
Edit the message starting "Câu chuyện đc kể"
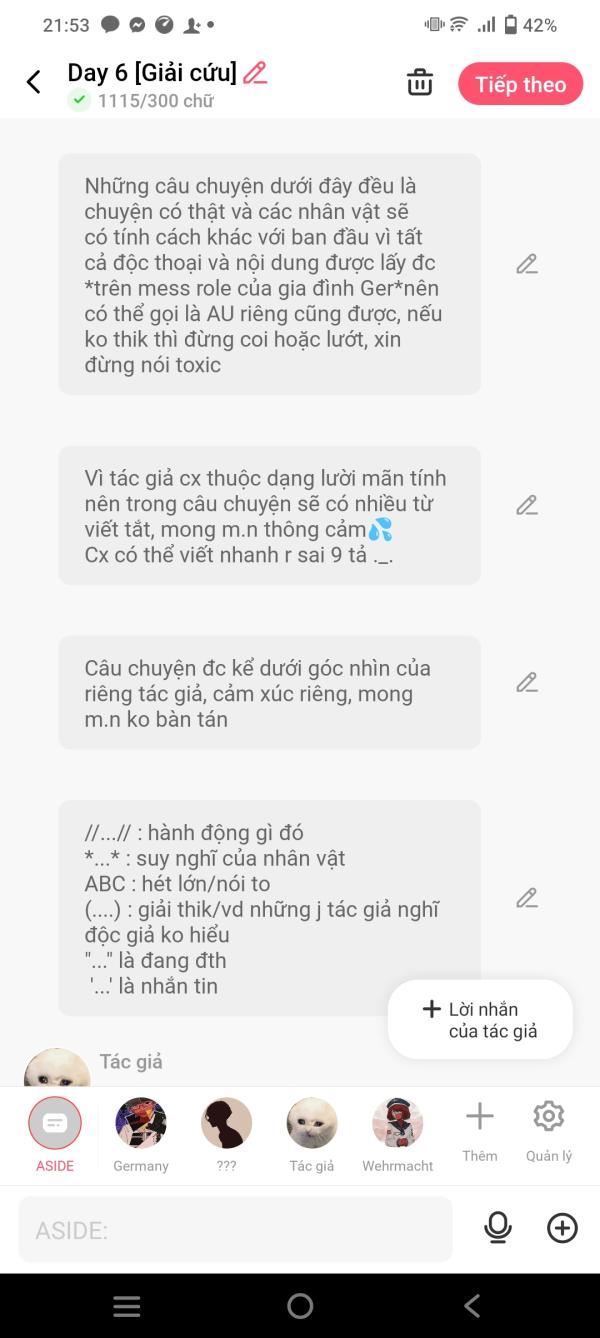pyautogui.click(x=527, y=683)
